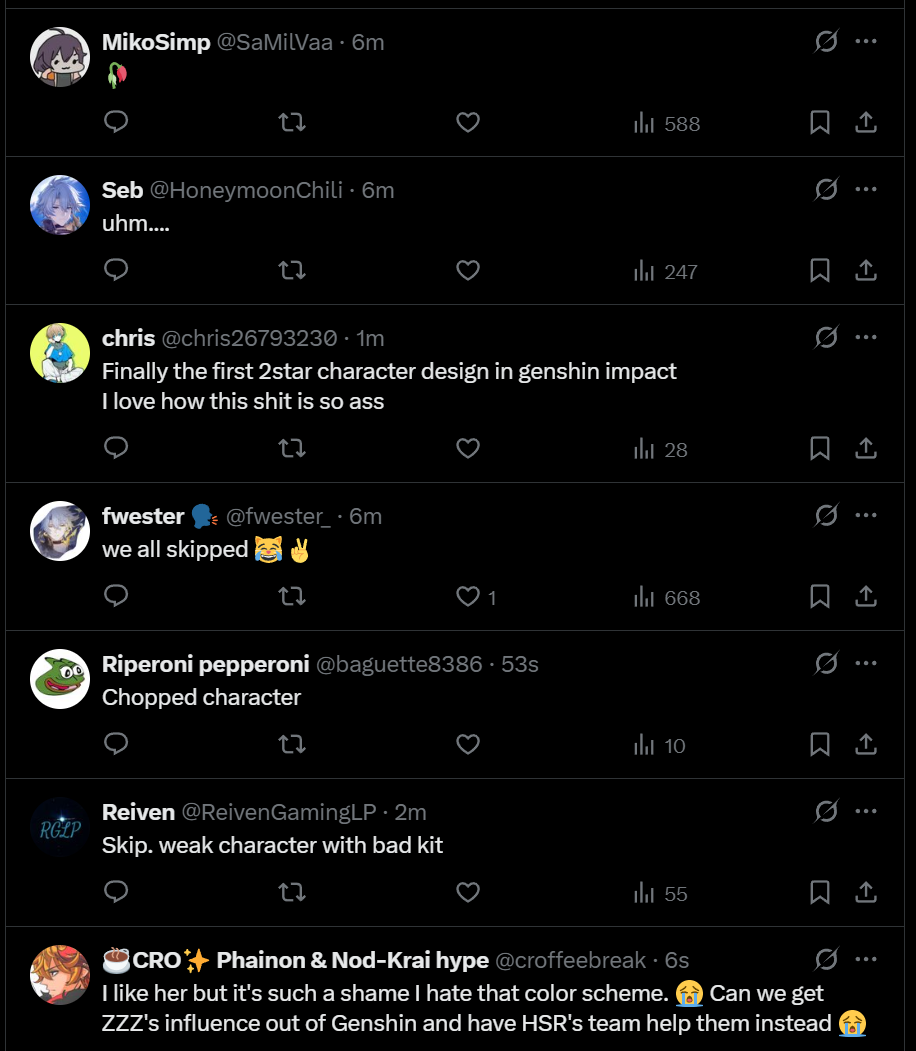Screen dimensions: 916x1051
Task: Reply to fwester's tweet
Action: coord(116,597)
